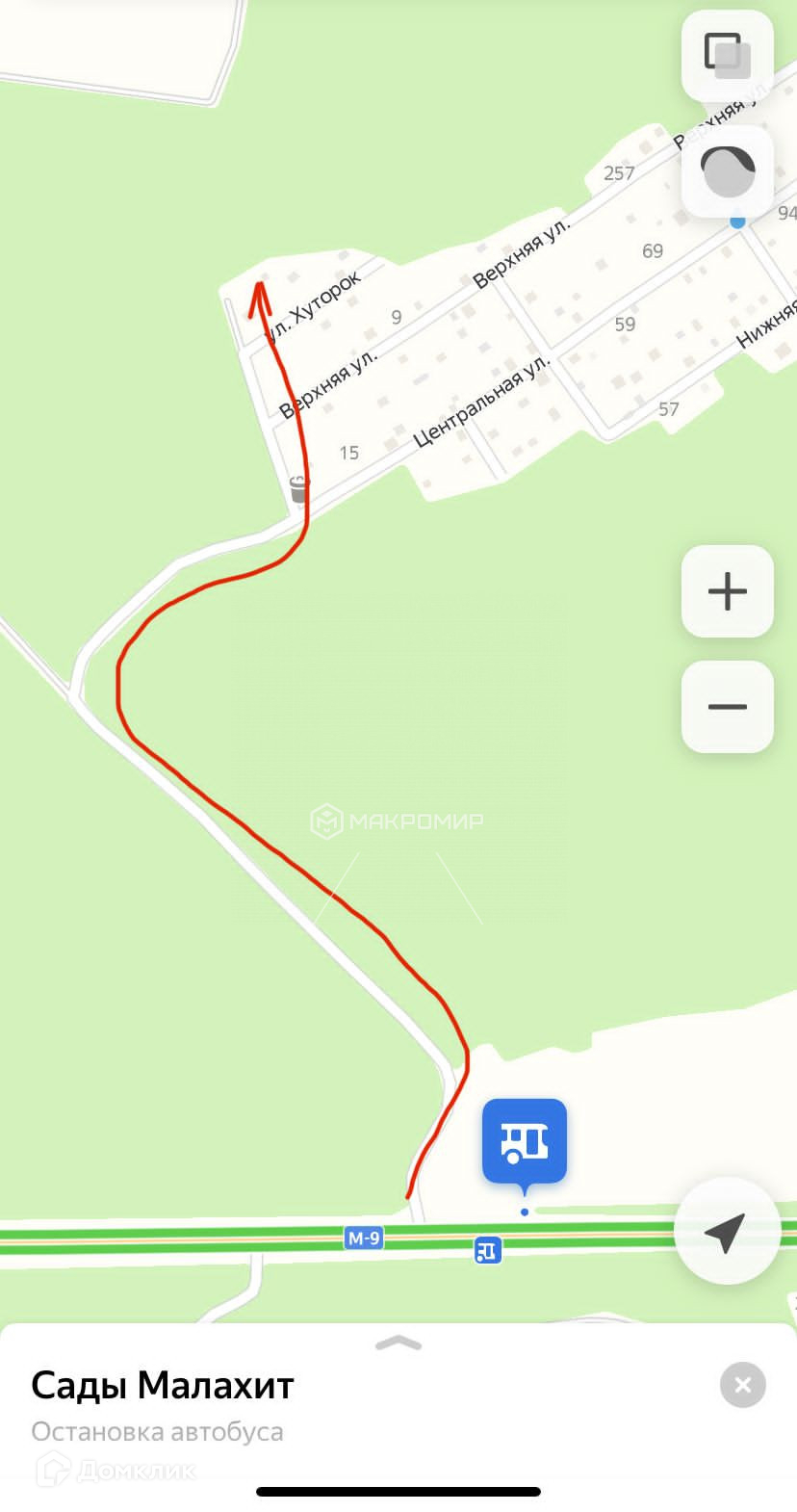Screen dimensions: 797x1512
Task: Center map on my location
Action: click(726, 1231)
